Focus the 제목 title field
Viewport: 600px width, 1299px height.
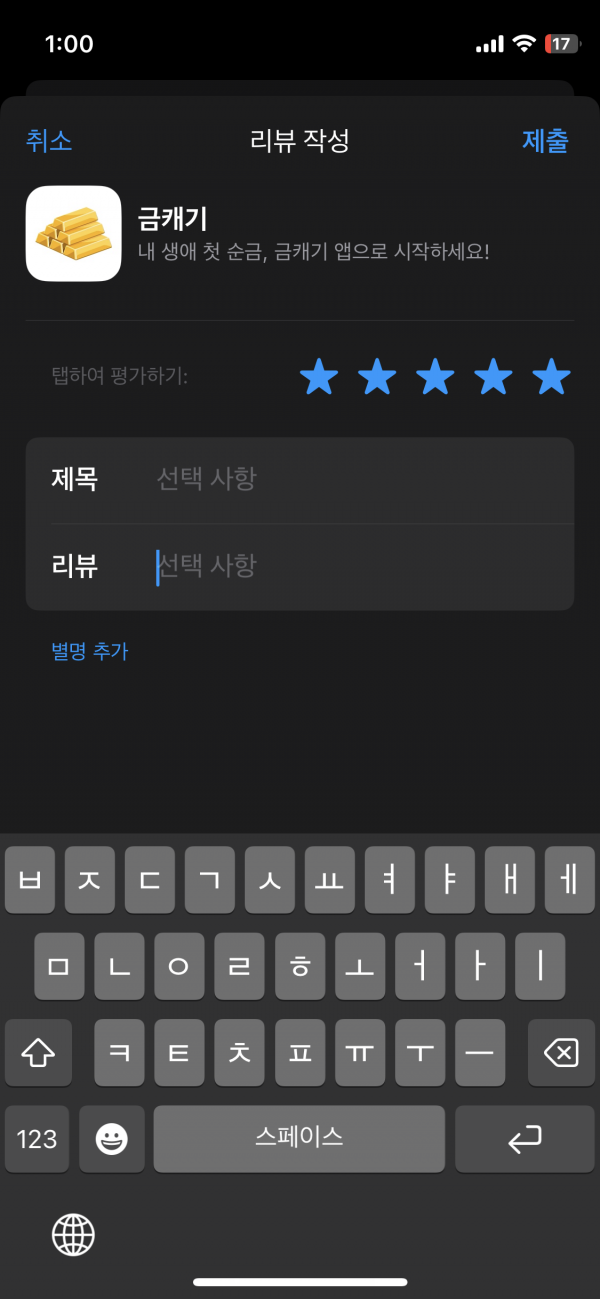[x=300, y=480]
